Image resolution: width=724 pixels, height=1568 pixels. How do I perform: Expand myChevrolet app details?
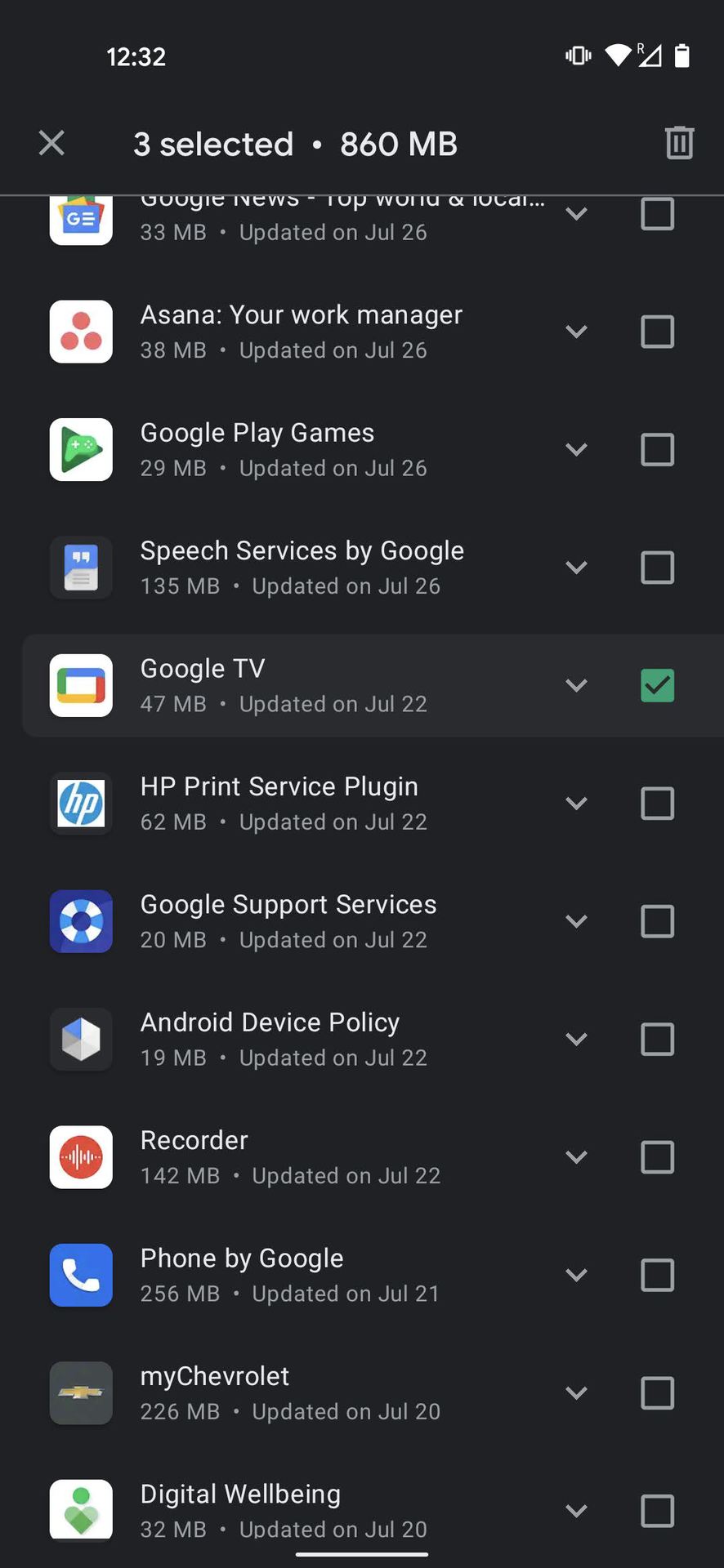click(576, 1392)
